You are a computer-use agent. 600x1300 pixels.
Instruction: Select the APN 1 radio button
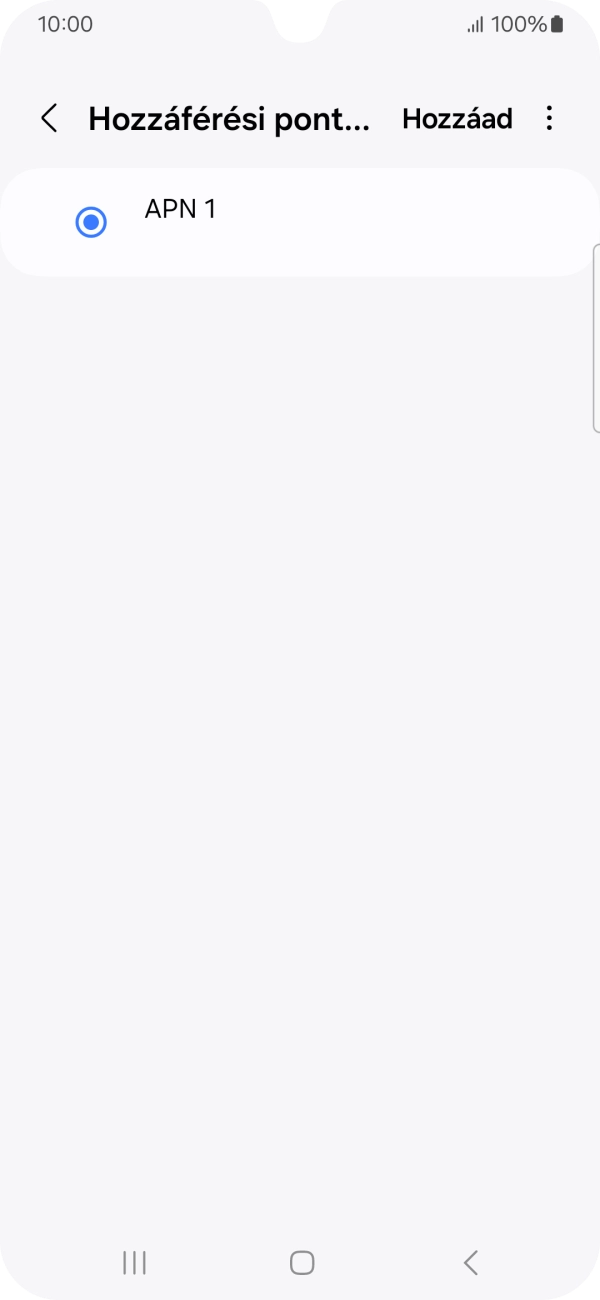[x=91, y=222]
